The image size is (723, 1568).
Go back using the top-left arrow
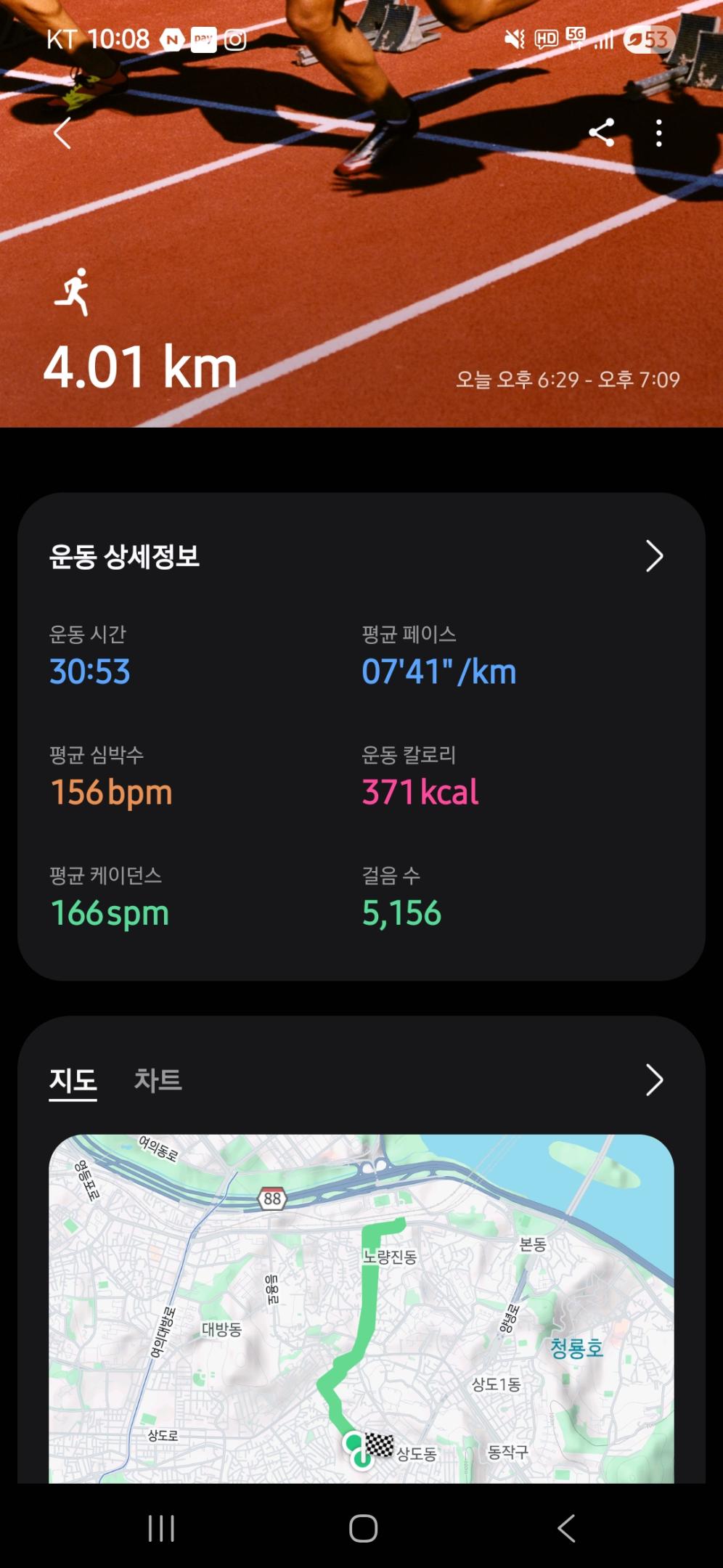(x=62, y=134)
